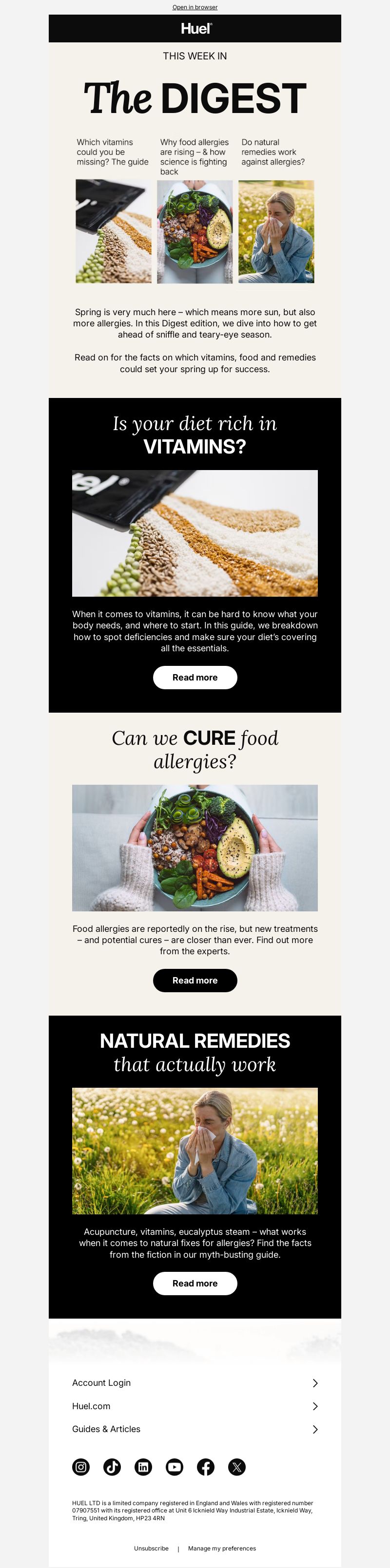Read more about curing food allergies

coord(195,980)
